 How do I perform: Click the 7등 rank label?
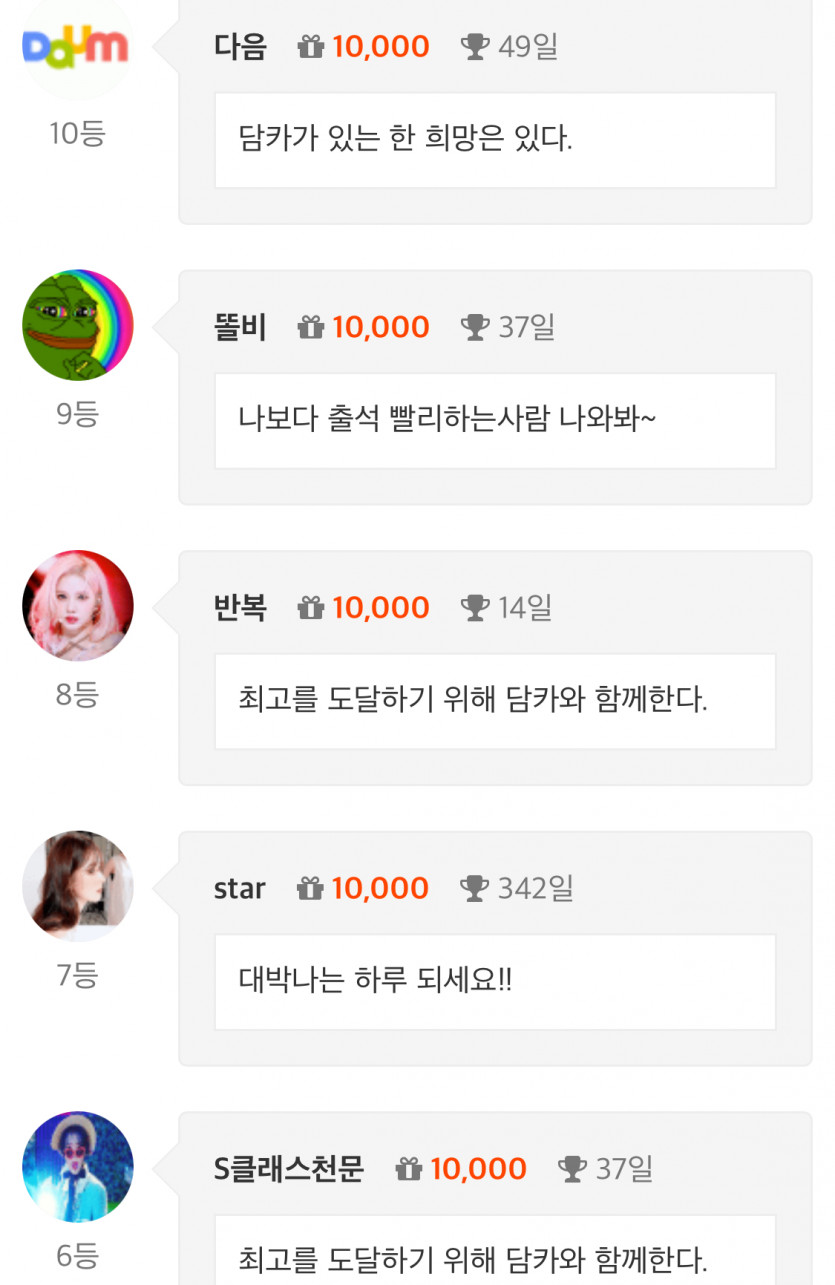(x=78, y=974)
